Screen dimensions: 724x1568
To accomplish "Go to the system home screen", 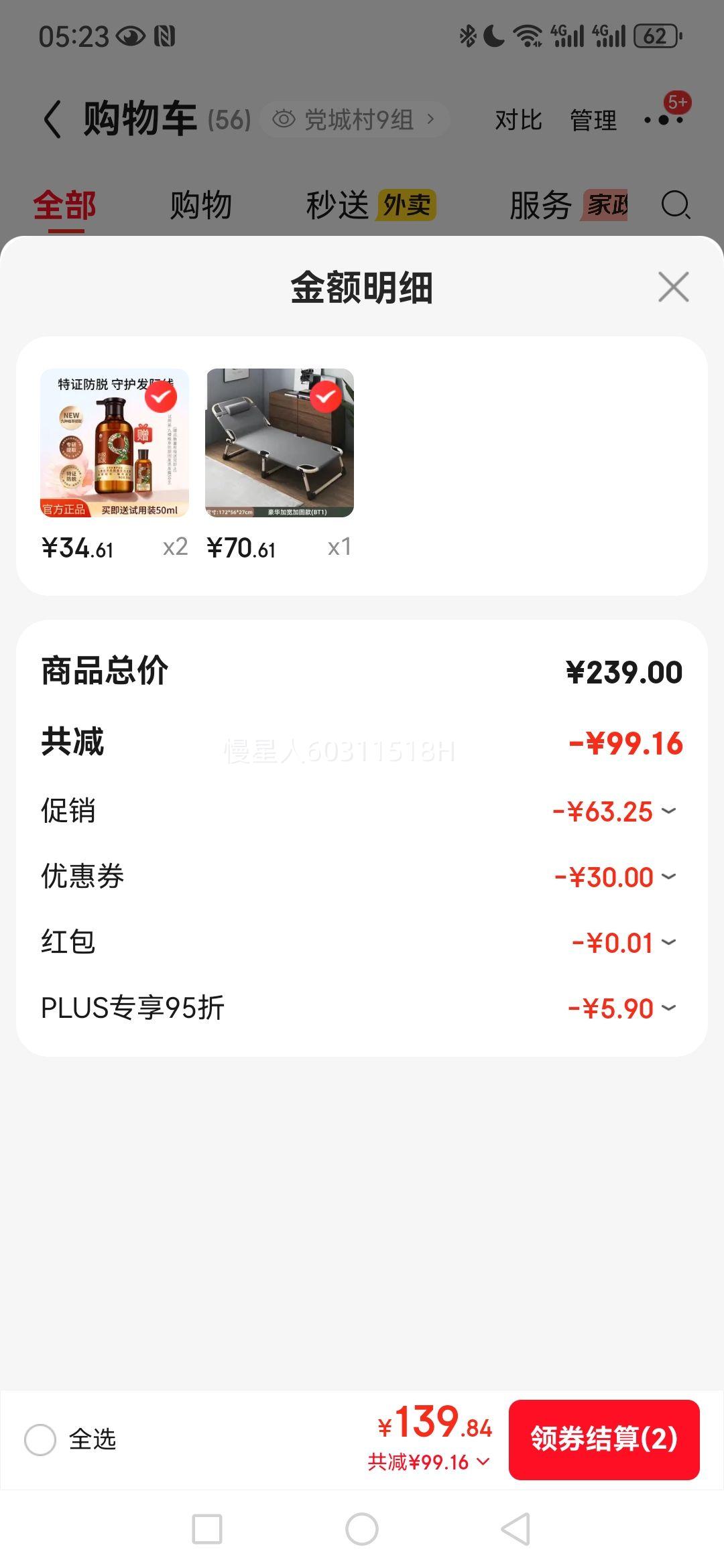I will click(x=362, y=1529).
